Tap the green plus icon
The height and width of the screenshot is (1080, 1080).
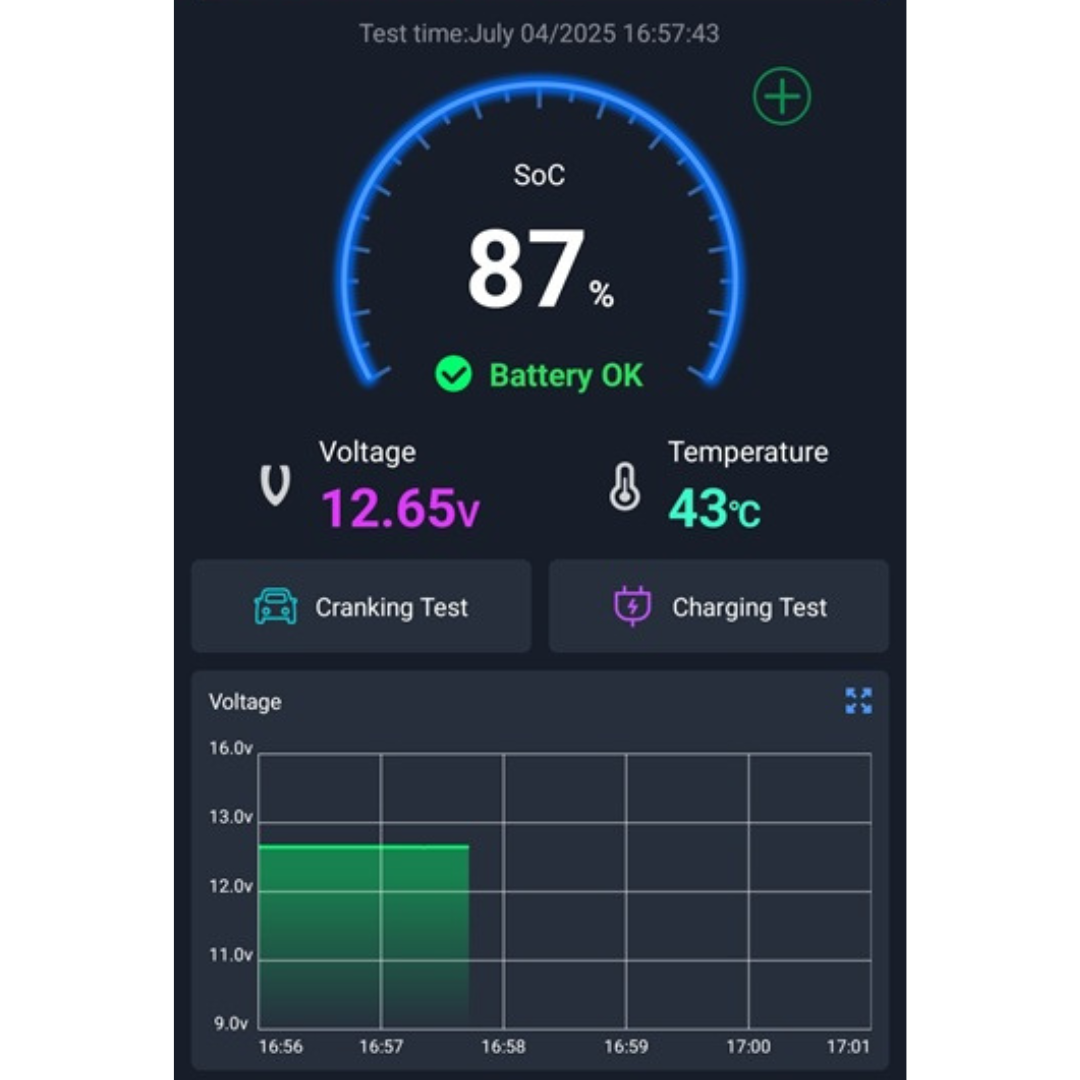coord(781,96)
